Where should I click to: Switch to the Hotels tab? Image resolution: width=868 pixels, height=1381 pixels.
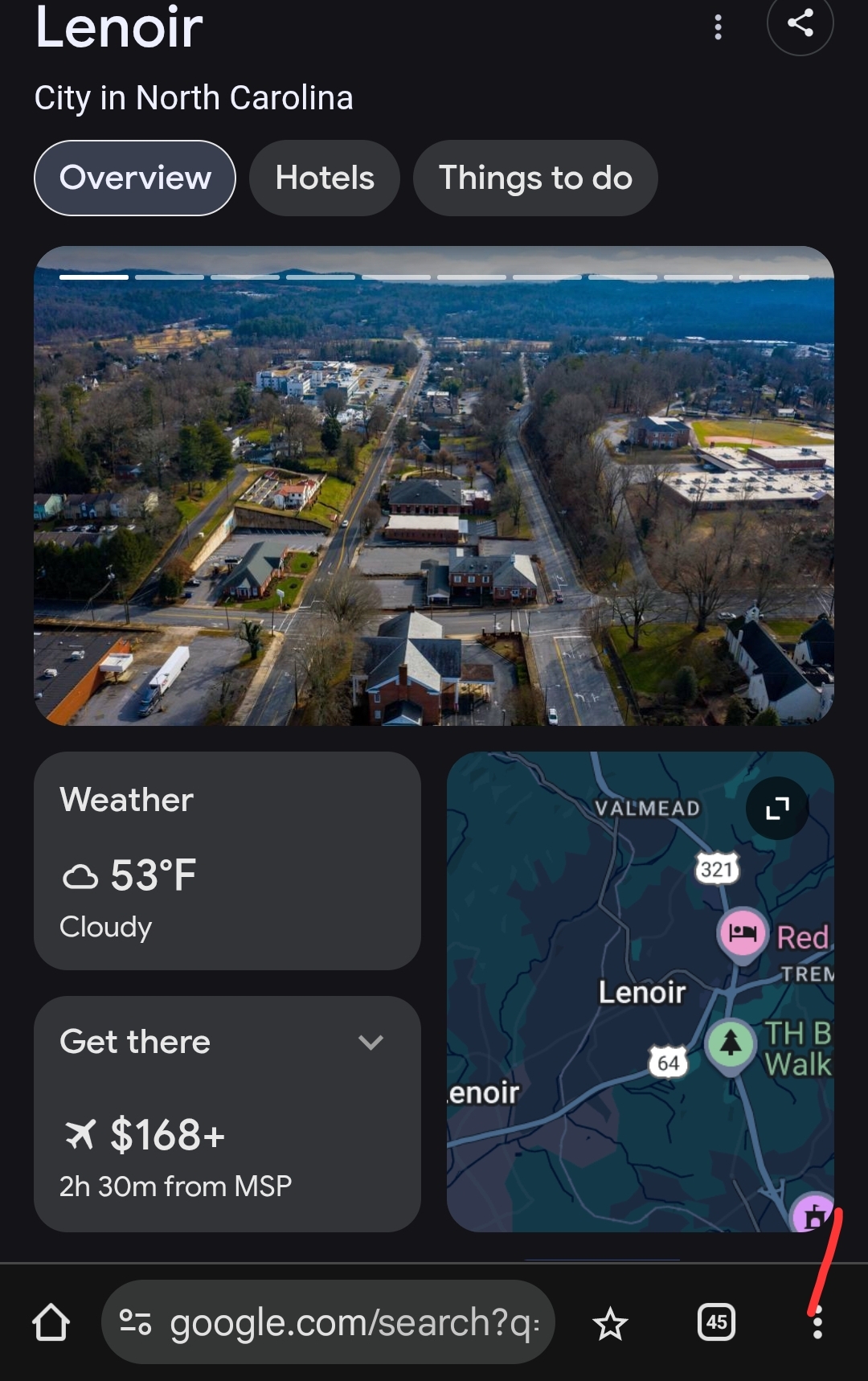pos(325,178)
